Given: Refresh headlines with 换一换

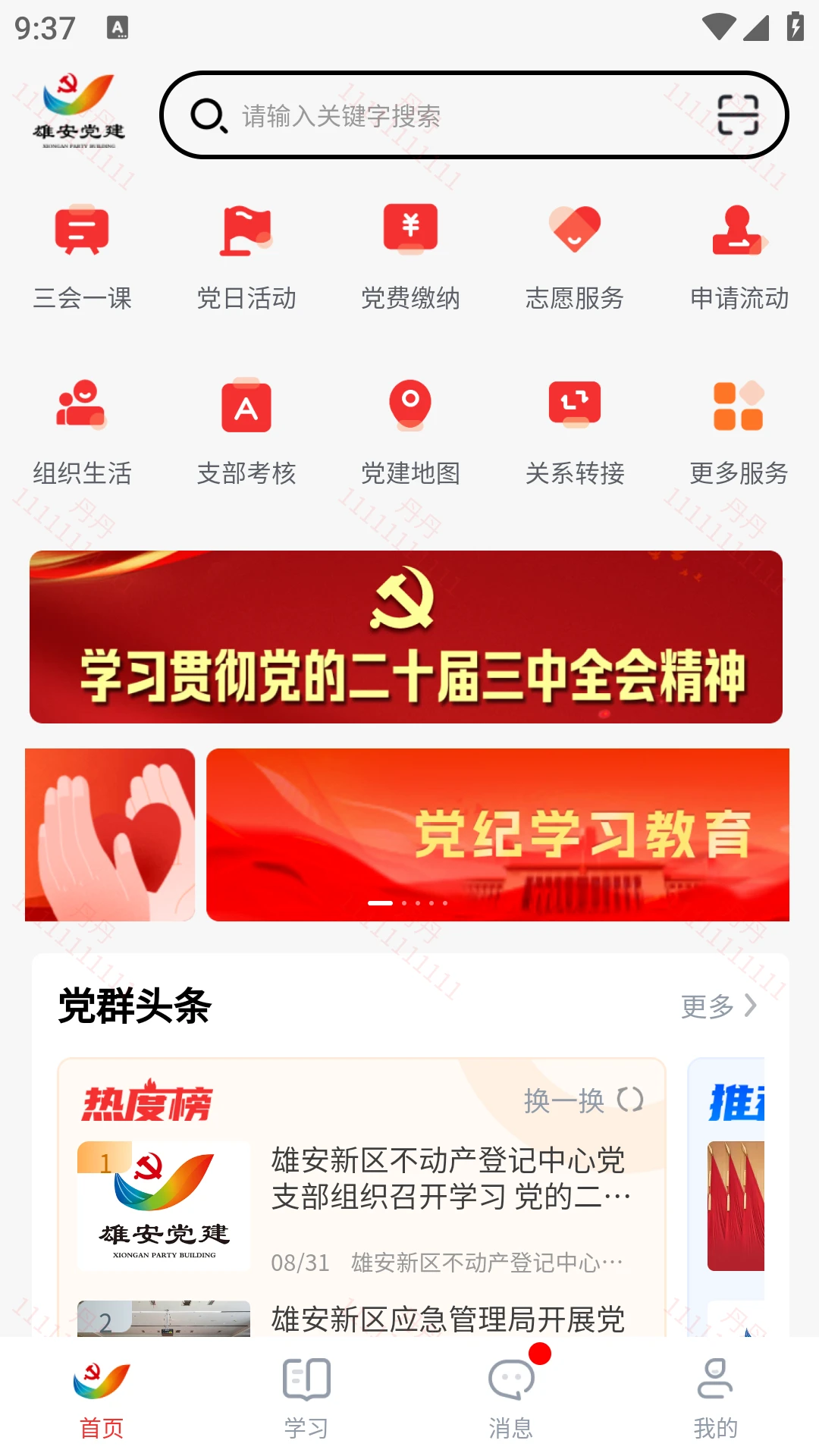Looking at the screenshot, I should 582,1101.
